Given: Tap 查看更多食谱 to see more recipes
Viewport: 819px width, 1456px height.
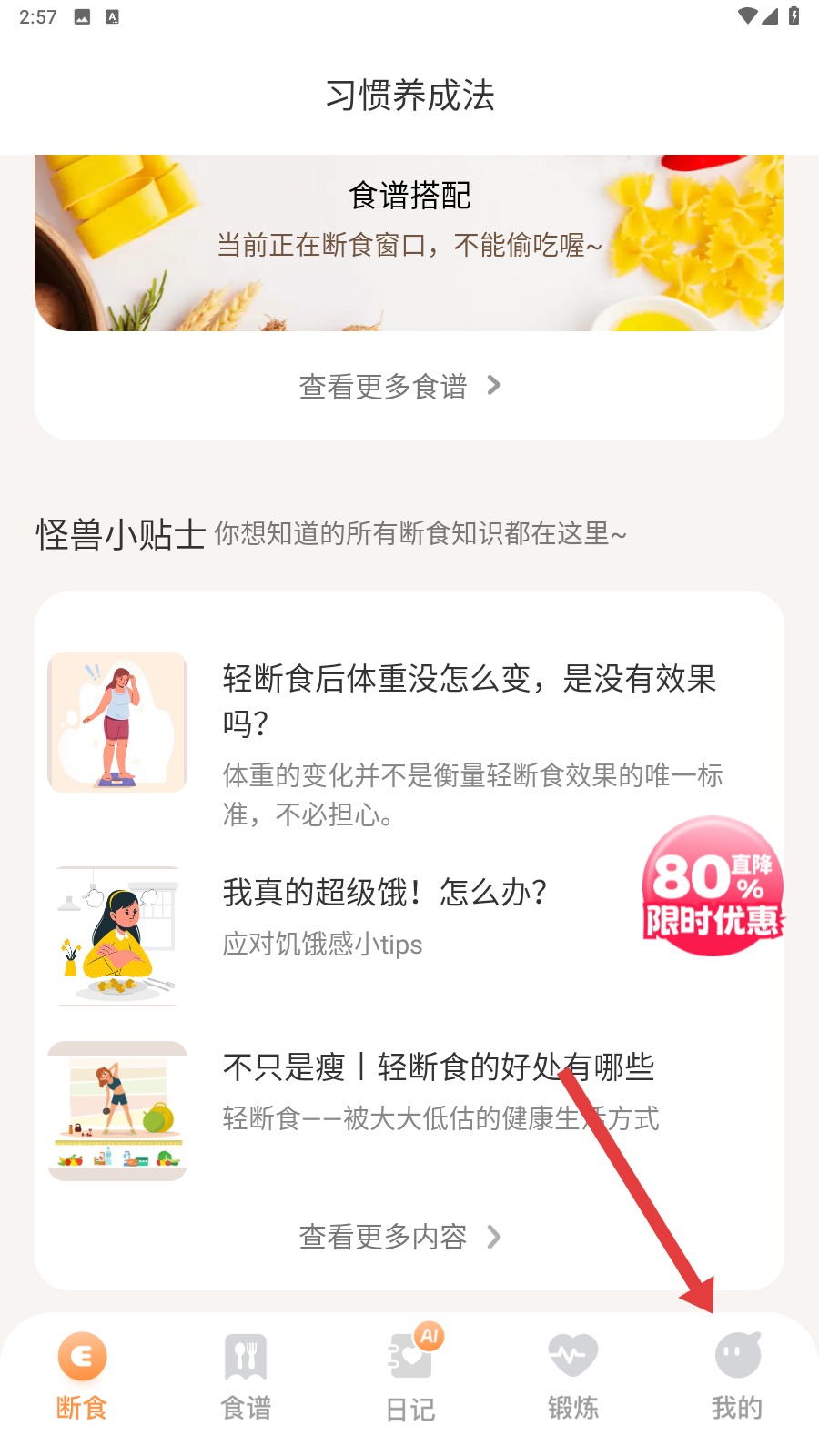Looking at the screenshot, I should click(x=400, y=386).
